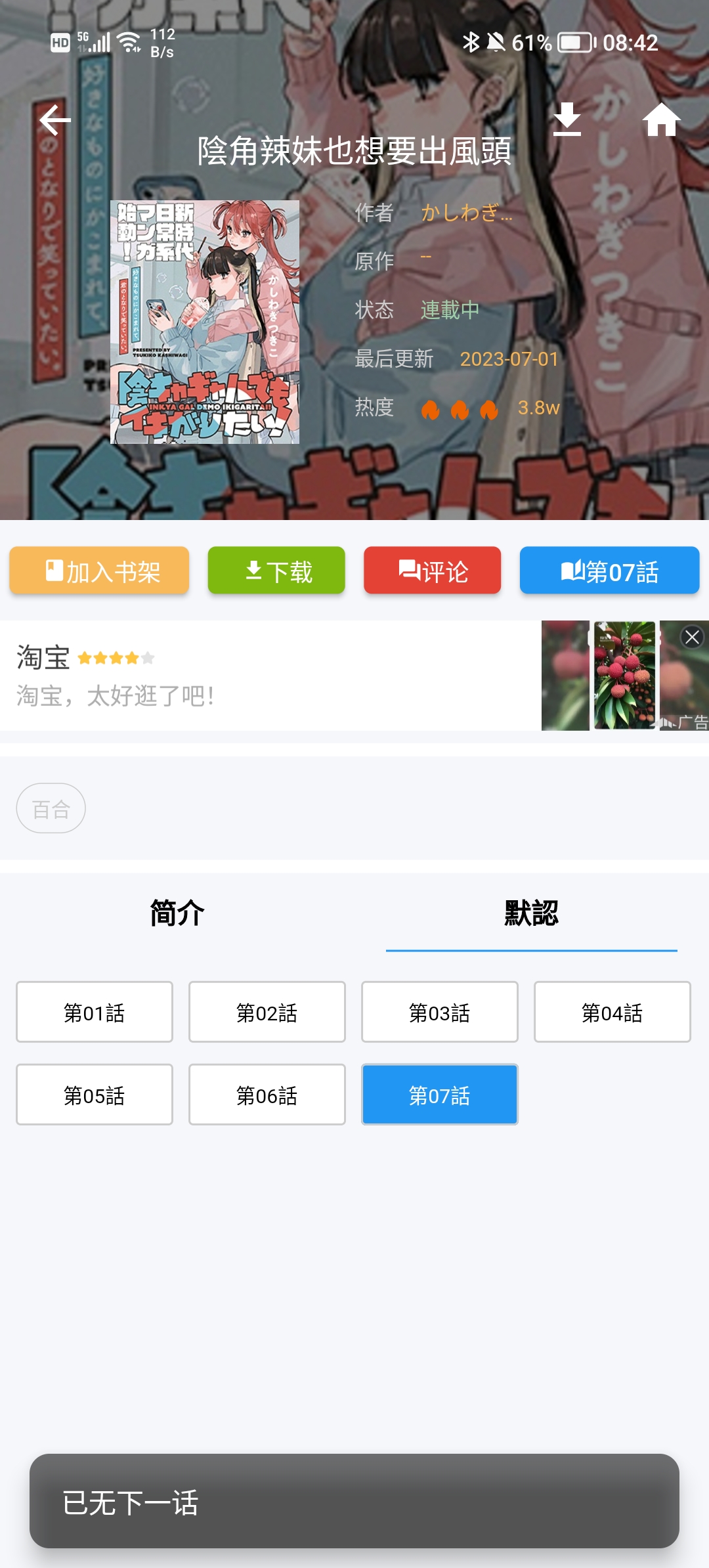Screen dimensions: 709x1568
Task: Return to home via the house icon
Action: [x=660, y=120]
